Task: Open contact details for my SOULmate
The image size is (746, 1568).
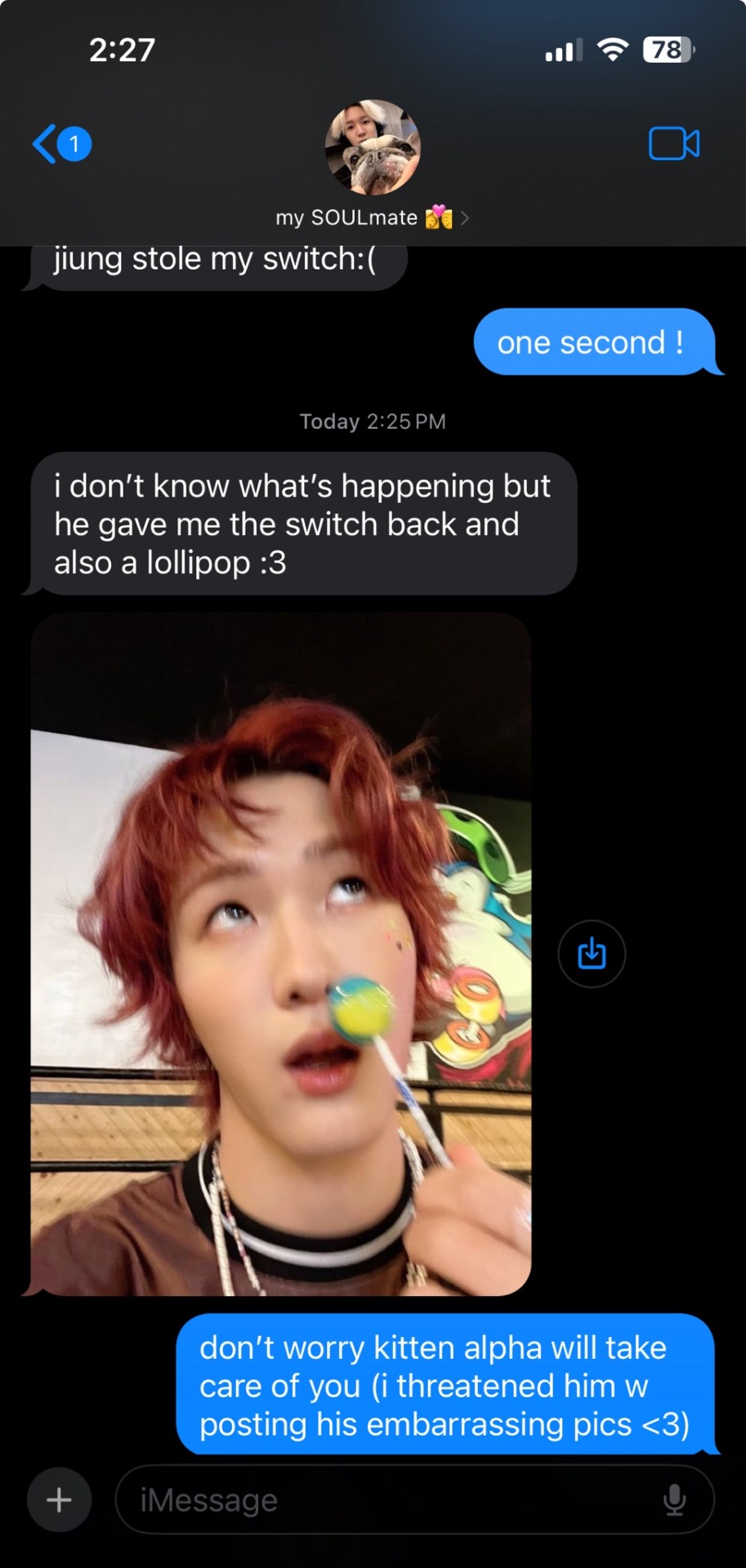Action: [373, 217]
